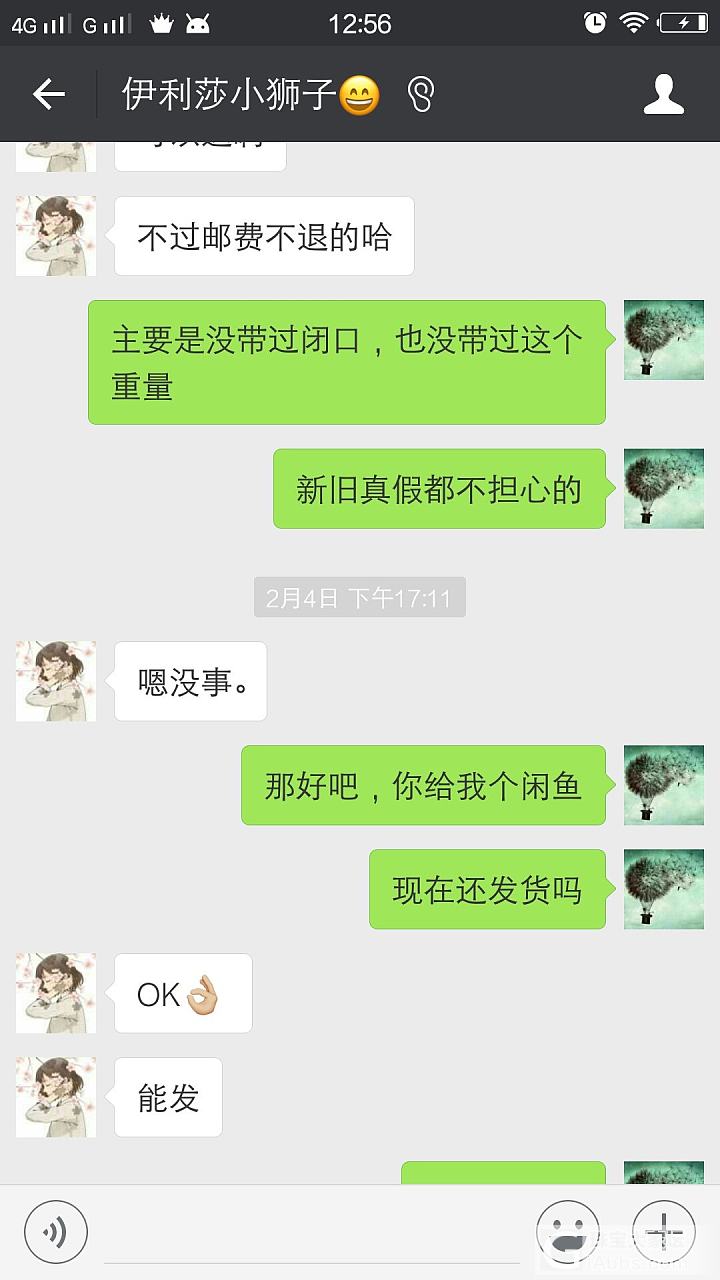Open my avatar beside 新旧真假都不担心的
This screenshot has height=1280, width=720.
point(664,488)
